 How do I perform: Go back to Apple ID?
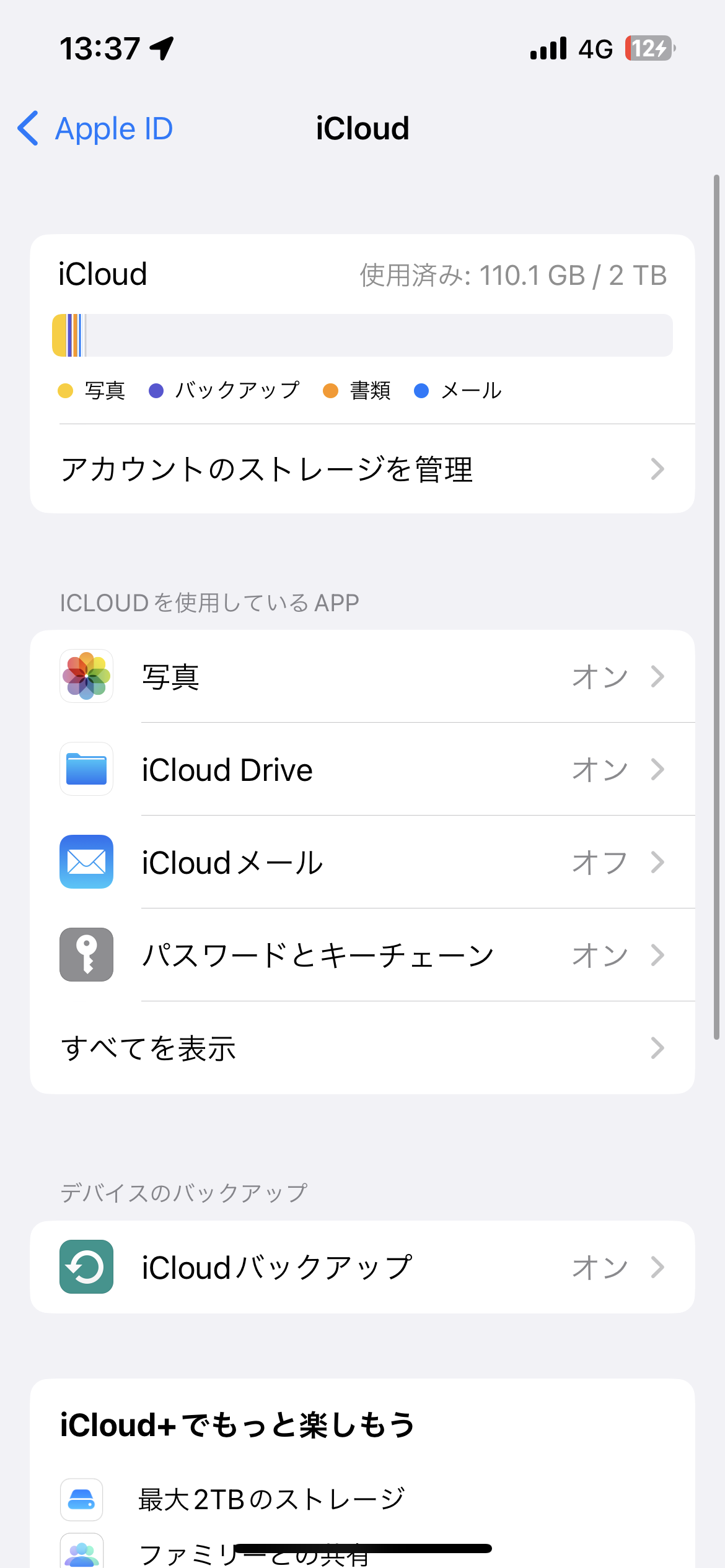(96, 129)
